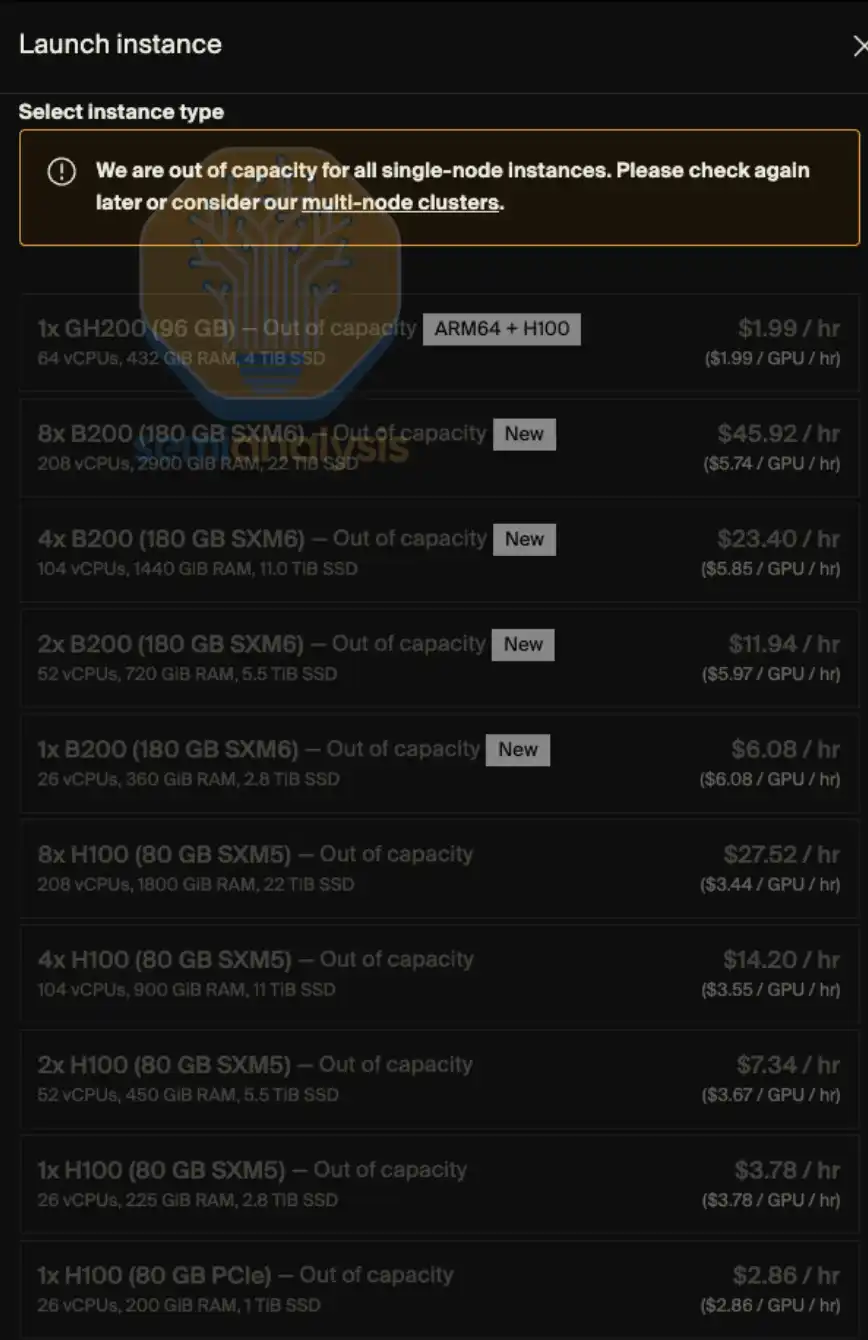The image size is (868, 1340).
Task: Close the Launch instance dialog
Action: click(x=858, y=46)
